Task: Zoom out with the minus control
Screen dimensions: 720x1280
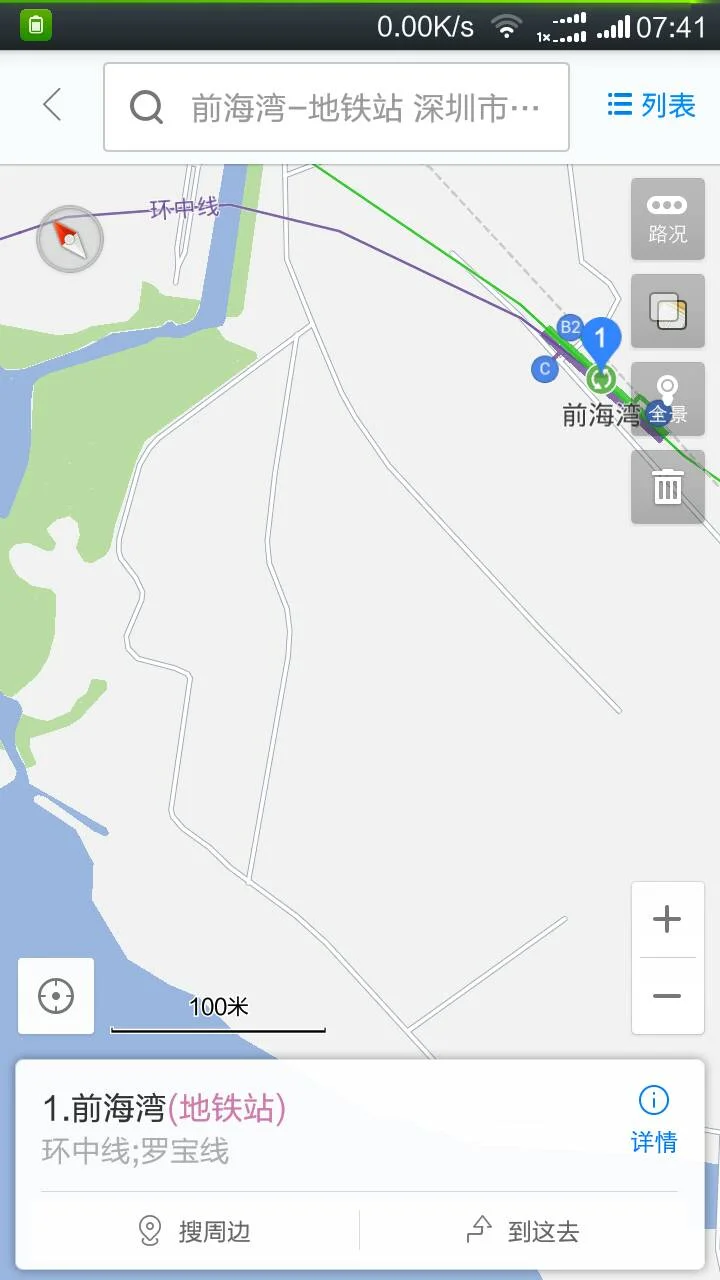Action: tap(667, 996)
